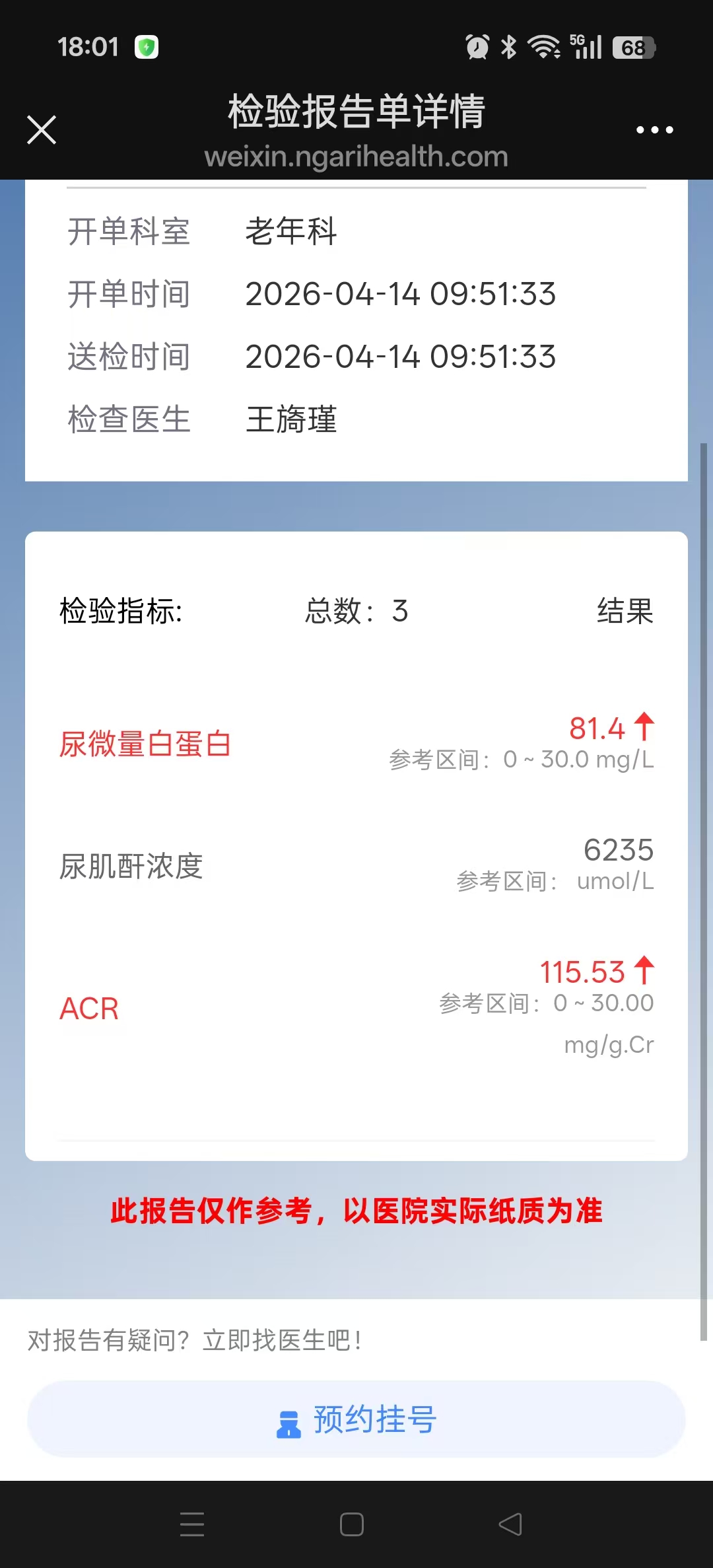Go to the home screen
This screenshot has width=713, height=1568.
point(352,1524)
